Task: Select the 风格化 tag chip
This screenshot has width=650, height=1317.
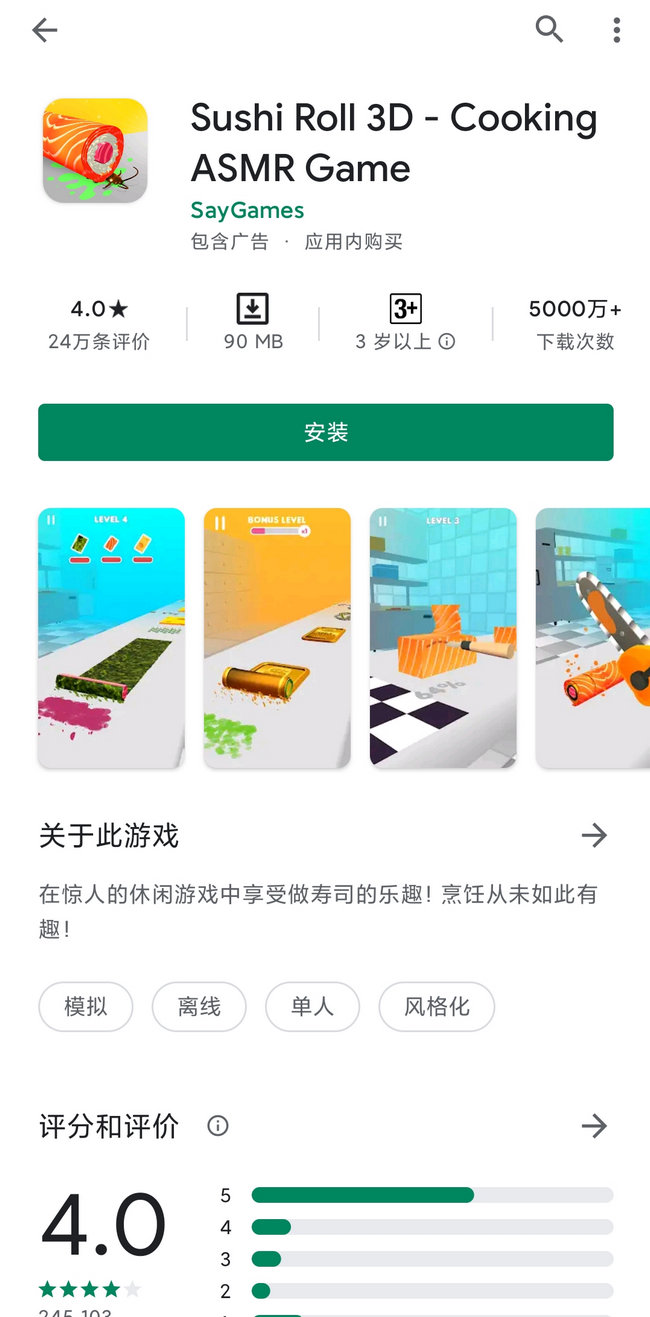Action: [436, 1006]
